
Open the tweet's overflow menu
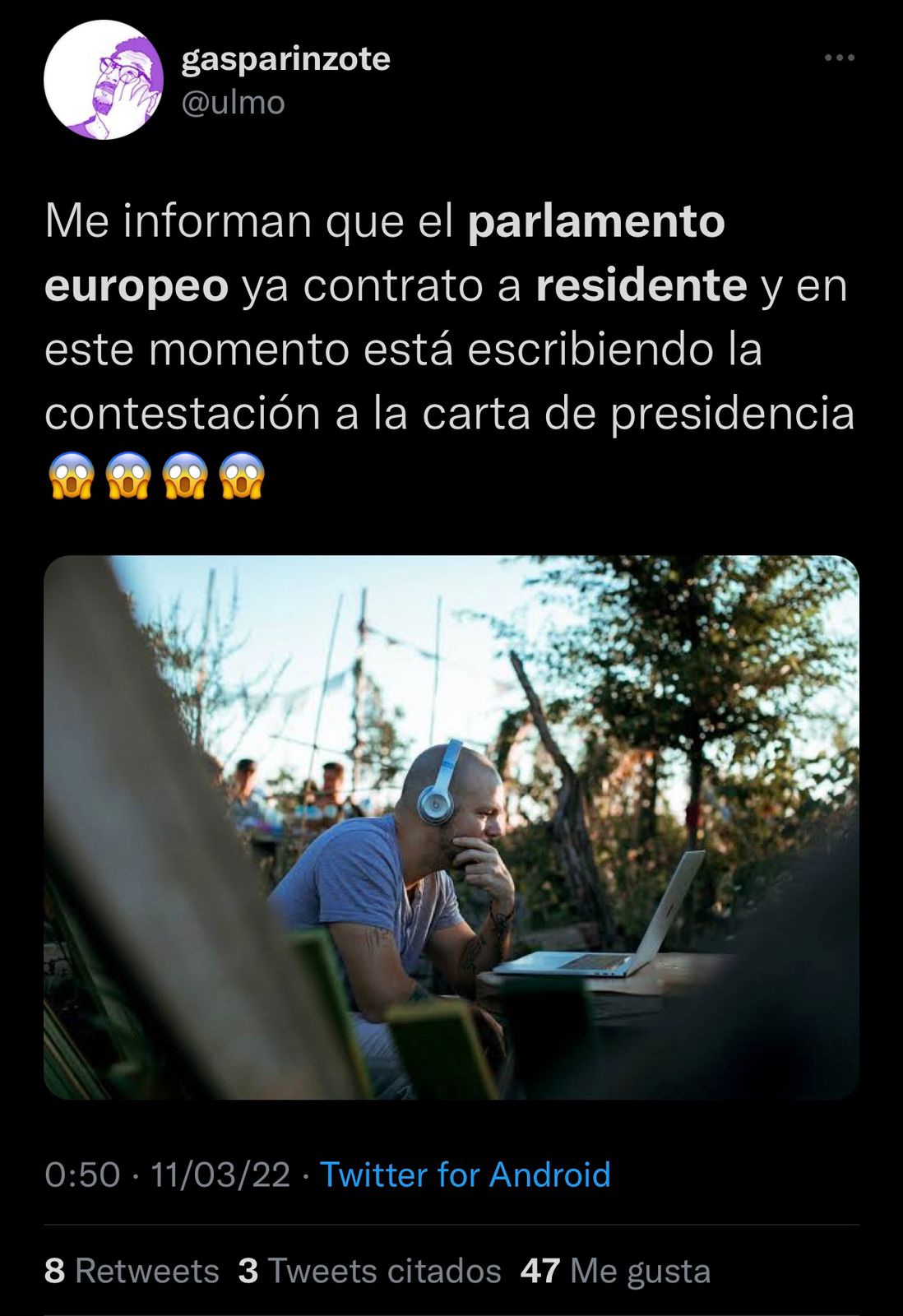coord(839,58)
